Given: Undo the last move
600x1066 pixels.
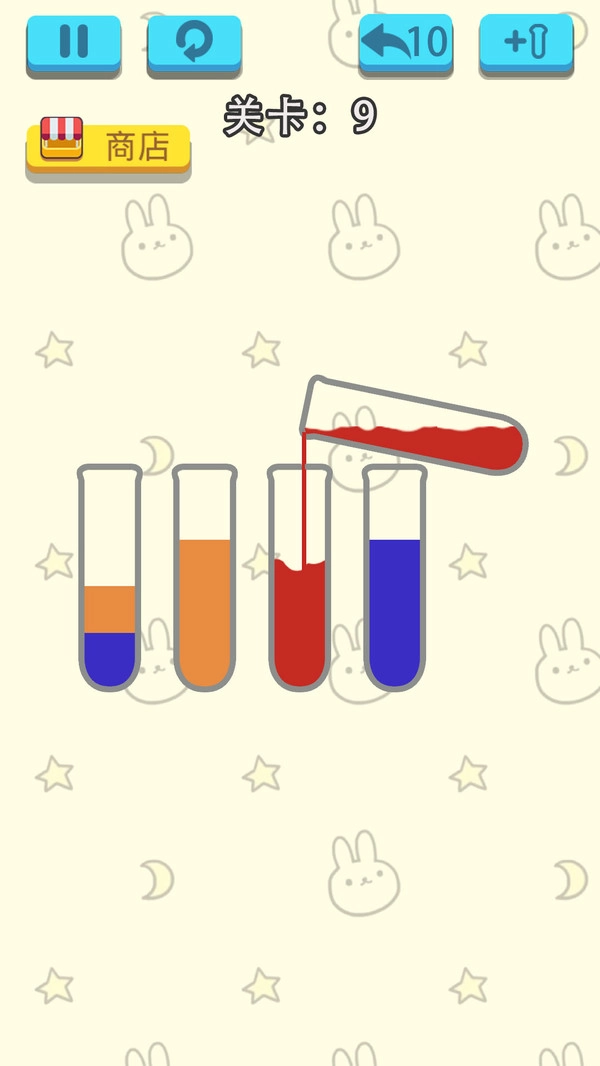Looking at the screenshot, I should pos(405,42).
